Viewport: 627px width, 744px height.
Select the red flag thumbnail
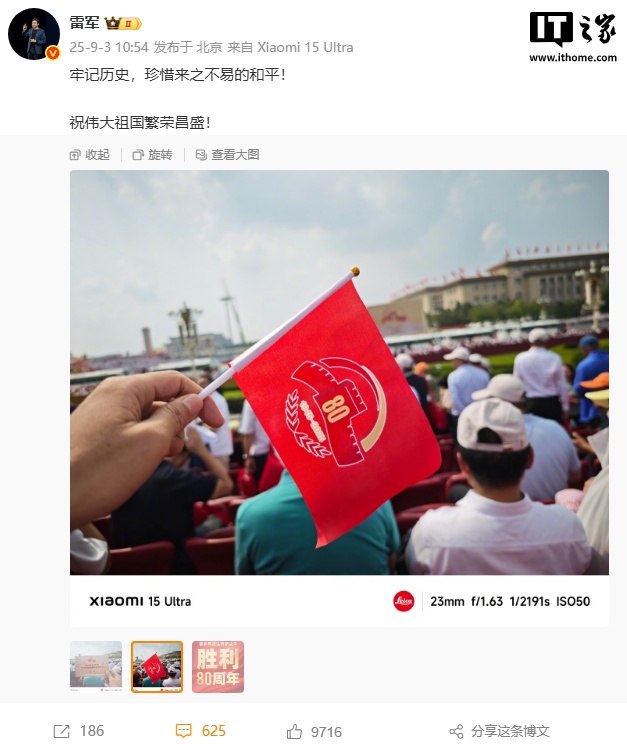pos(157,667)
